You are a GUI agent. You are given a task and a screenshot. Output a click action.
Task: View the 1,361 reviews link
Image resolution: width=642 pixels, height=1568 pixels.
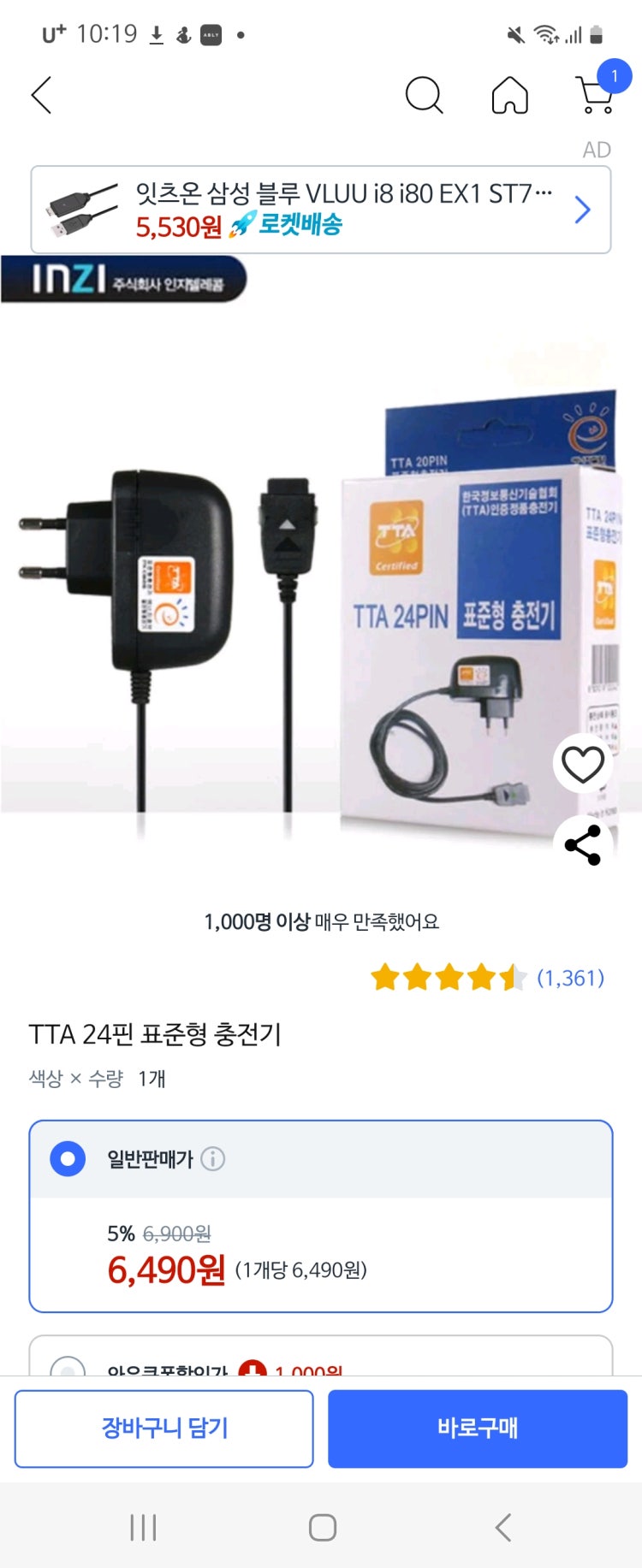click(568, 977)
